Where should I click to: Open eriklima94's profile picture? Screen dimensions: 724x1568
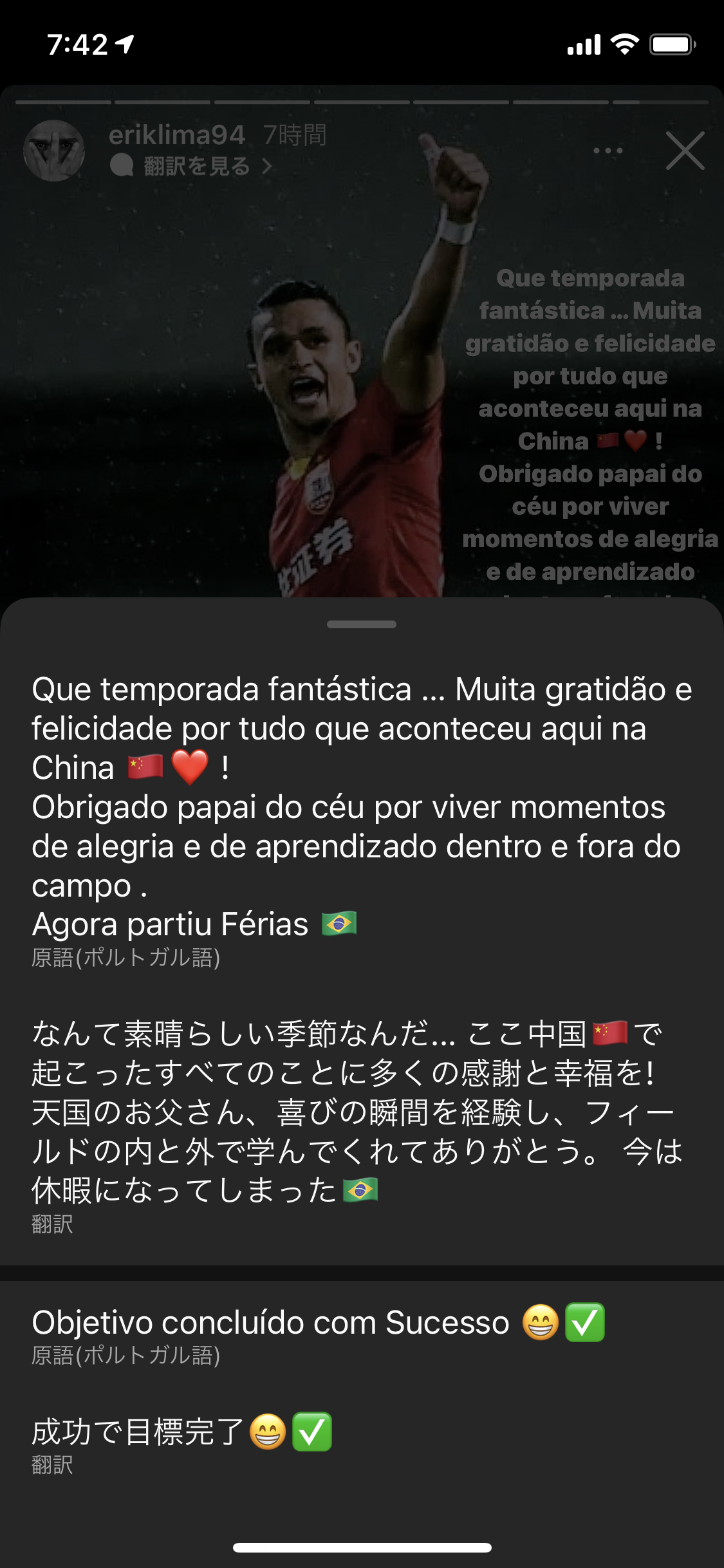(x=54, y=151)
